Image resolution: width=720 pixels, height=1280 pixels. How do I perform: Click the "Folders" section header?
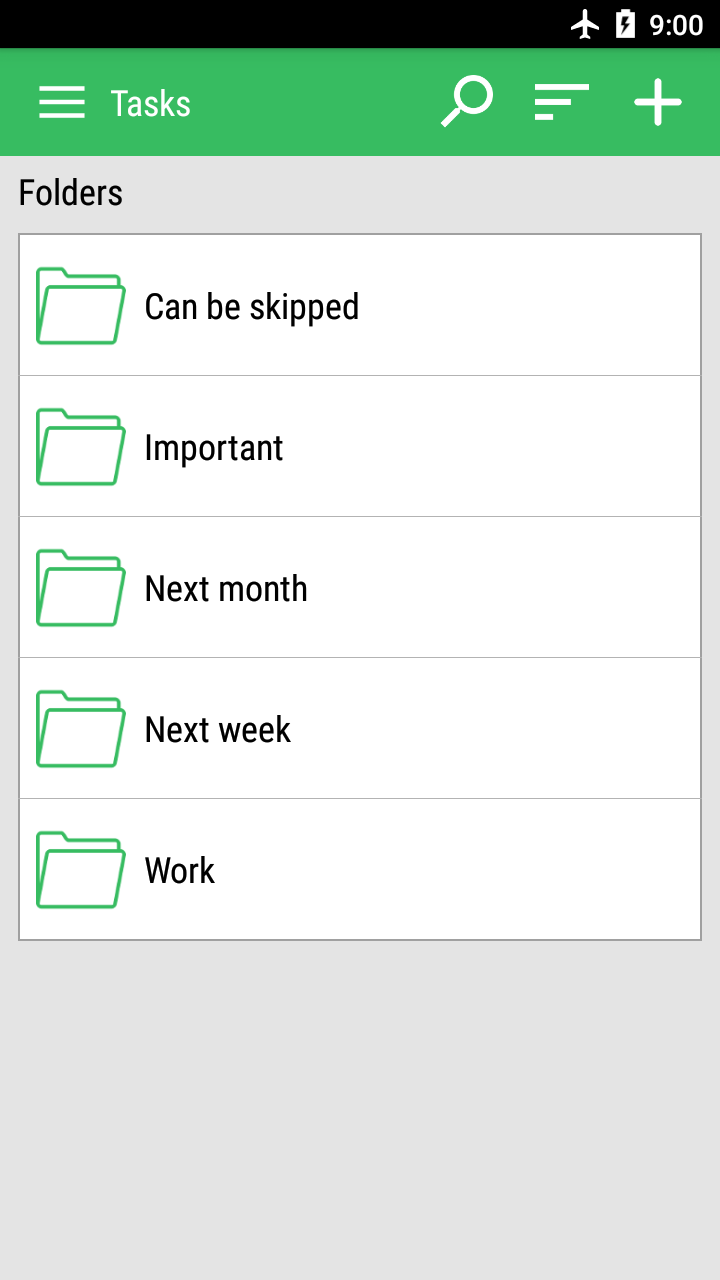[70, 192]
